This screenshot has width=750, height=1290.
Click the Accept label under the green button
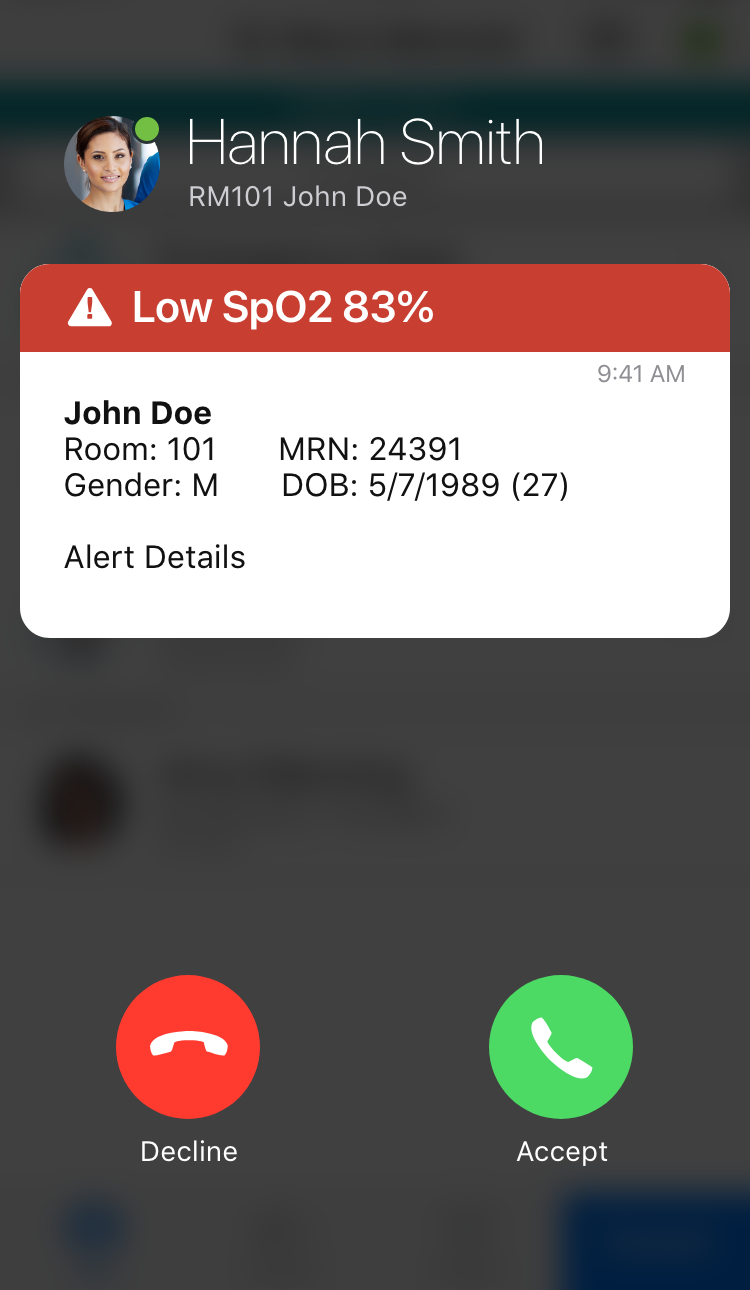tap(561, 1151)
